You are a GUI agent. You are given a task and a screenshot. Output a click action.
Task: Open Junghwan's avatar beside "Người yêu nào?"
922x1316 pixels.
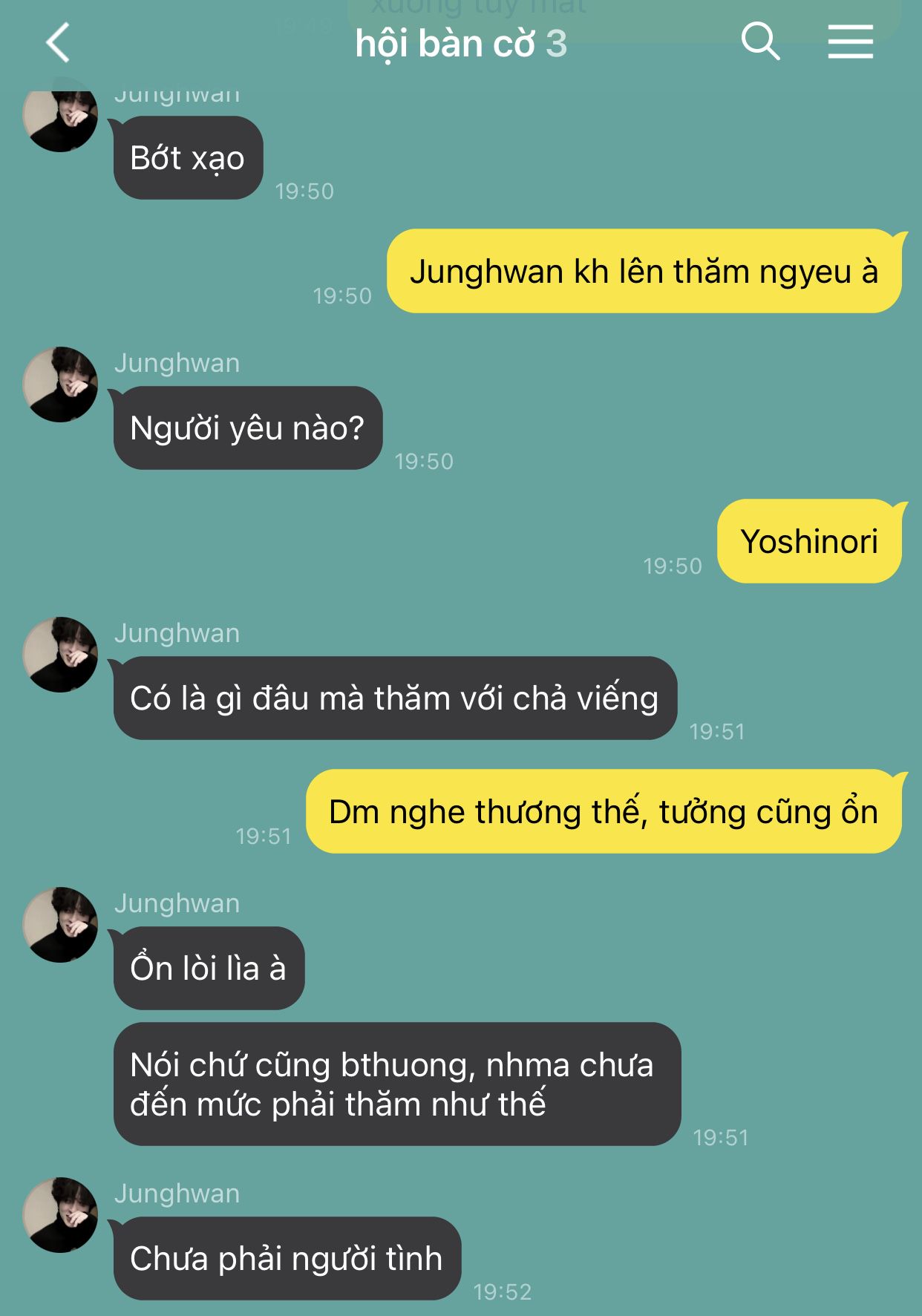60,384
